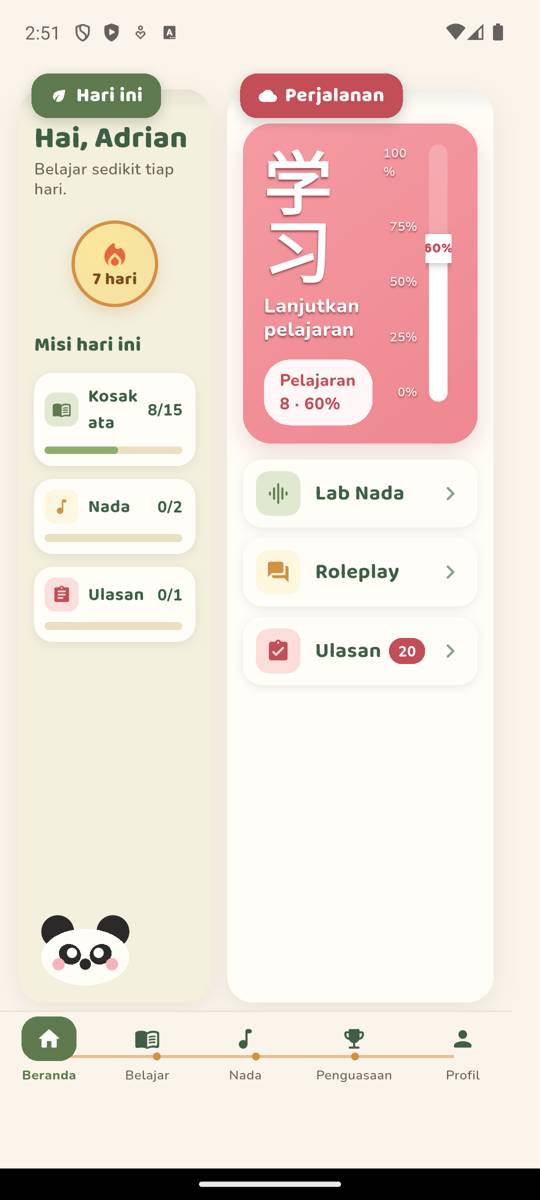Open the Kosakata mission card
Screen dimensions: 540x1200
click(114, 419)
